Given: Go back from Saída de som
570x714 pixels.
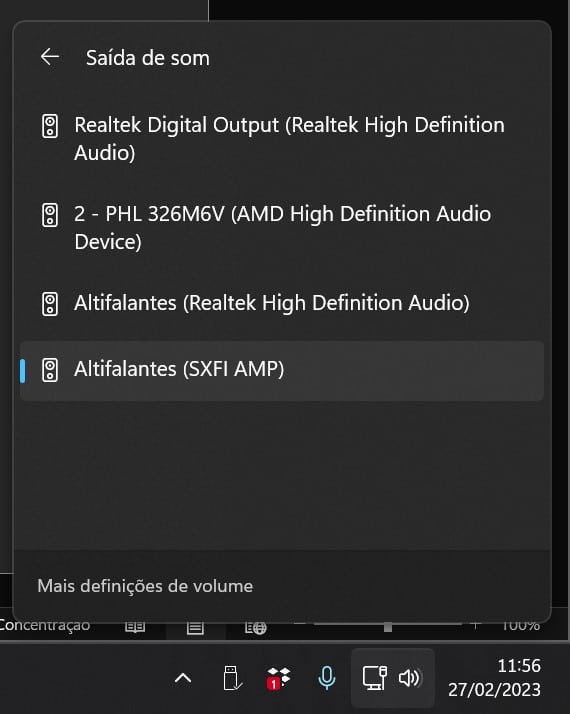Looking at the screenshot, I should (50, 57).
